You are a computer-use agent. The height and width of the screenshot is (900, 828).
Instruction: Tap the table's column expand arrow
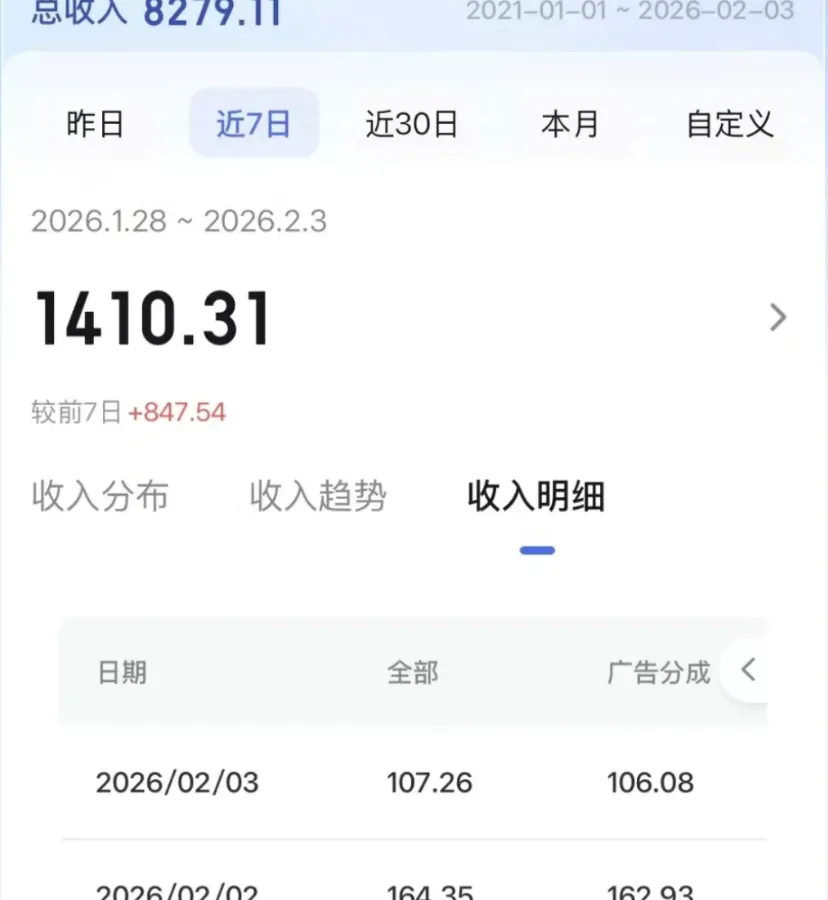(747, 670)
